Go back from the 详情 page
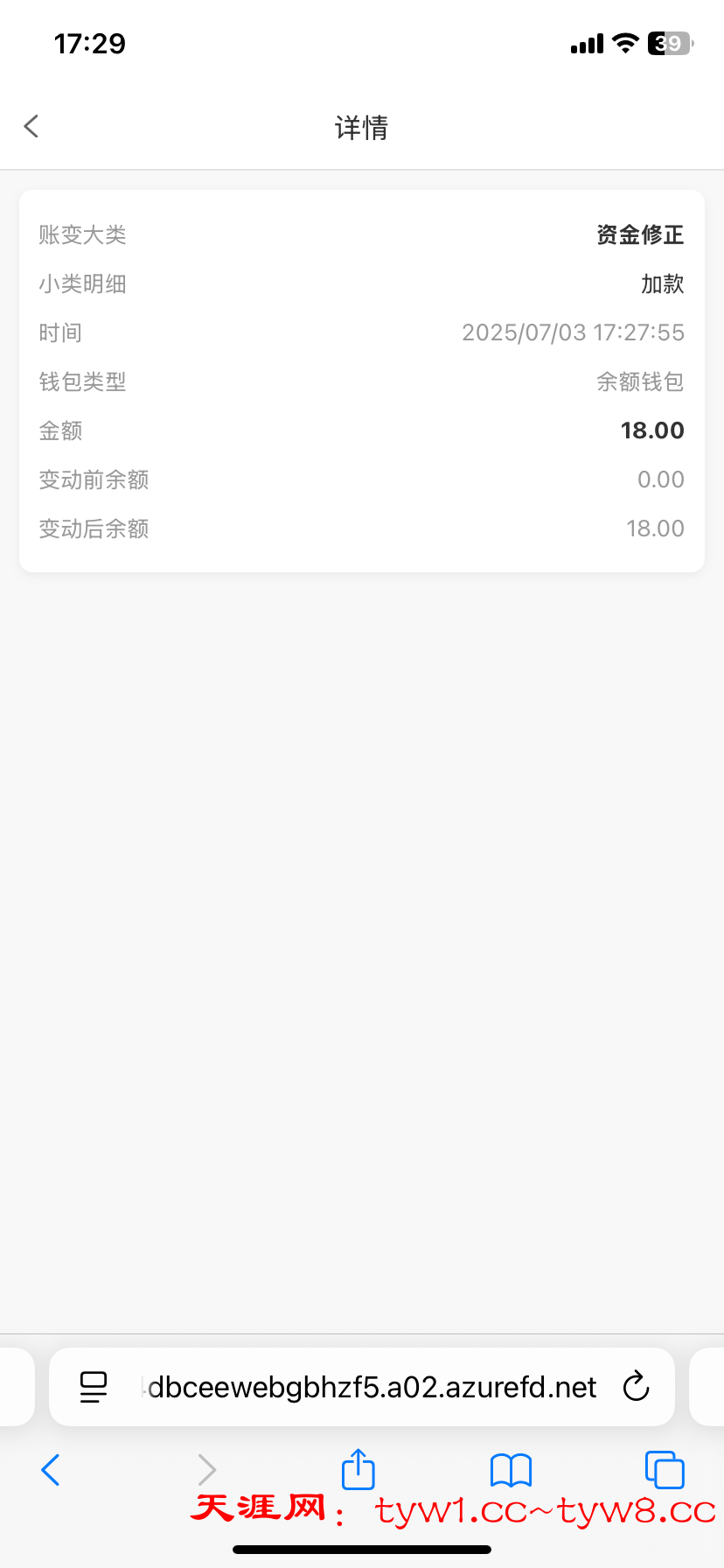The width and height of the screenshot is (724, 1568). coord(31,127)
